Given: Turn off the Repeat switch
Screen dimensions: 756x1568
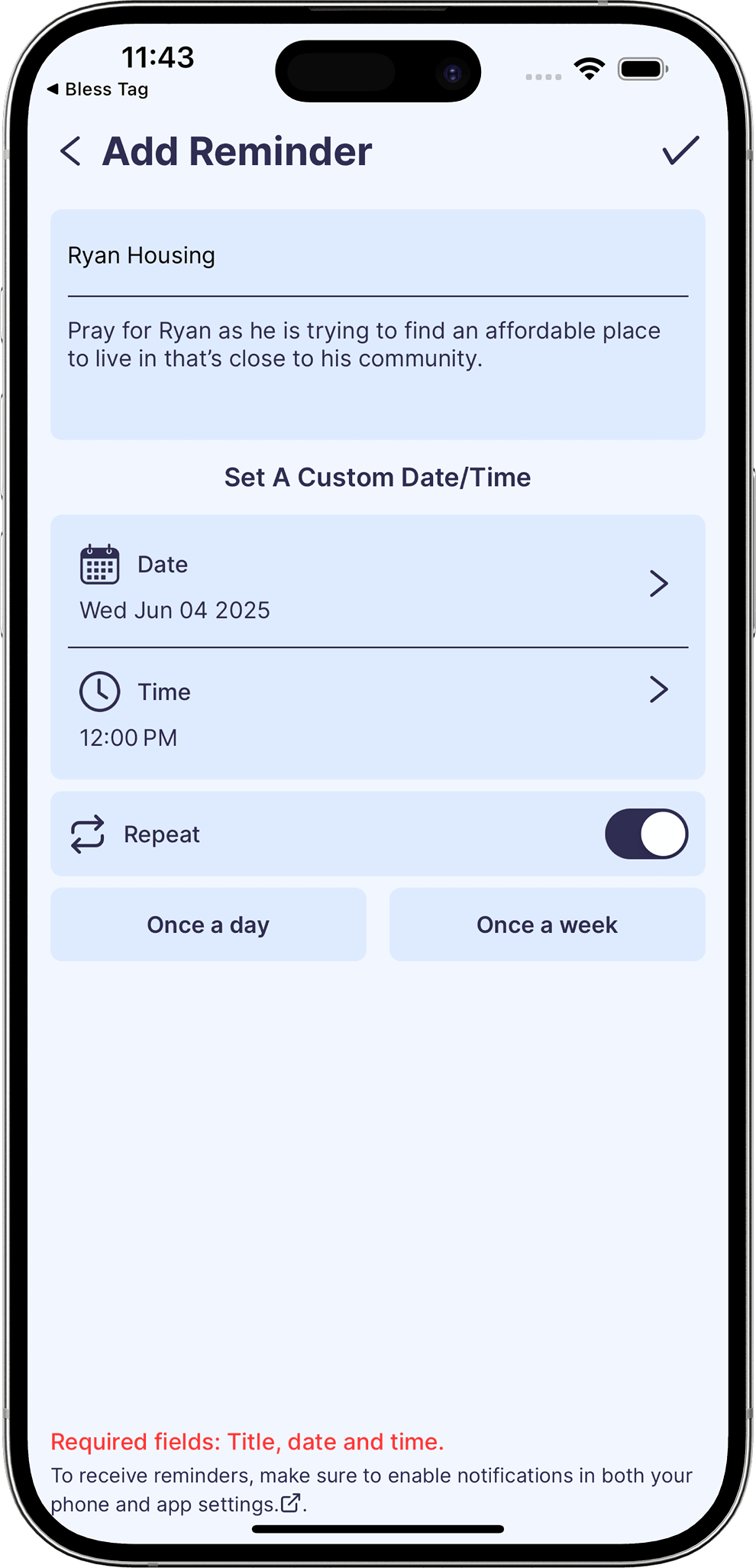Looking at the screenshot, I should coord(646,834).
